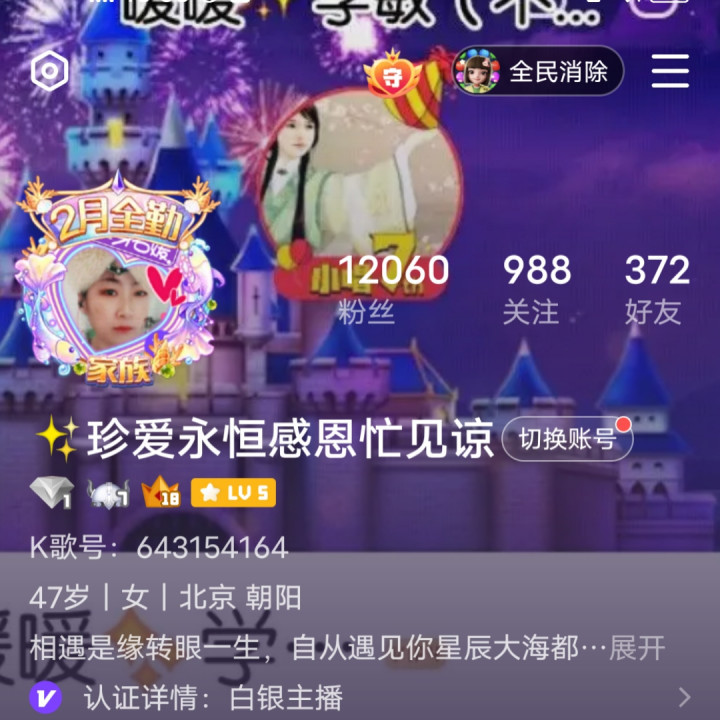This screenshot has height=720, width=720.
Task: Tap the guardian 守 badge
Action: pyautogui.click(x=386, y=74)
